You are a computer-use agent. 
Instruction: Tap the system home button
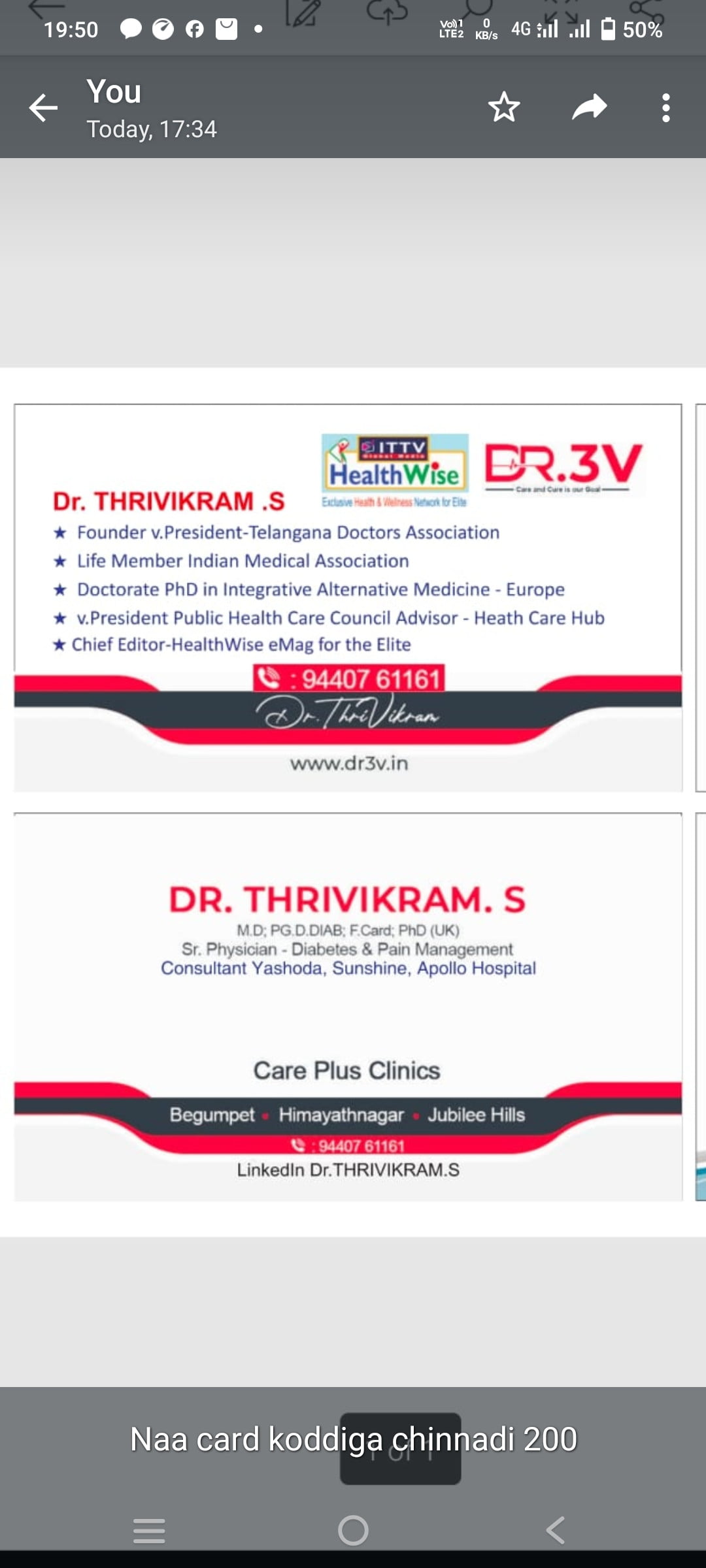tap(353, 1530)
